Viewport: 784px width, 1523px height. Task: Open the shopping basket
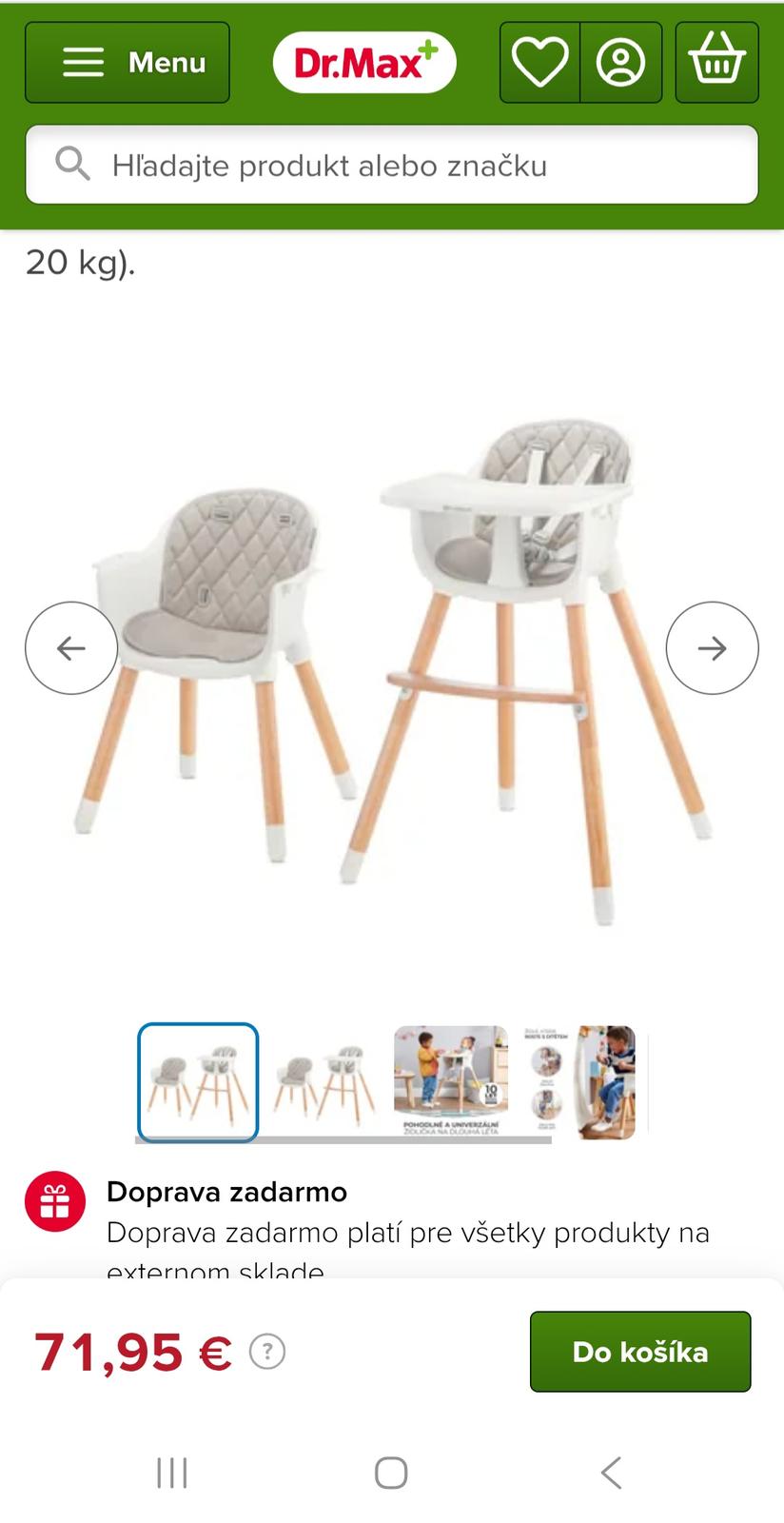[x=716, y=63]
